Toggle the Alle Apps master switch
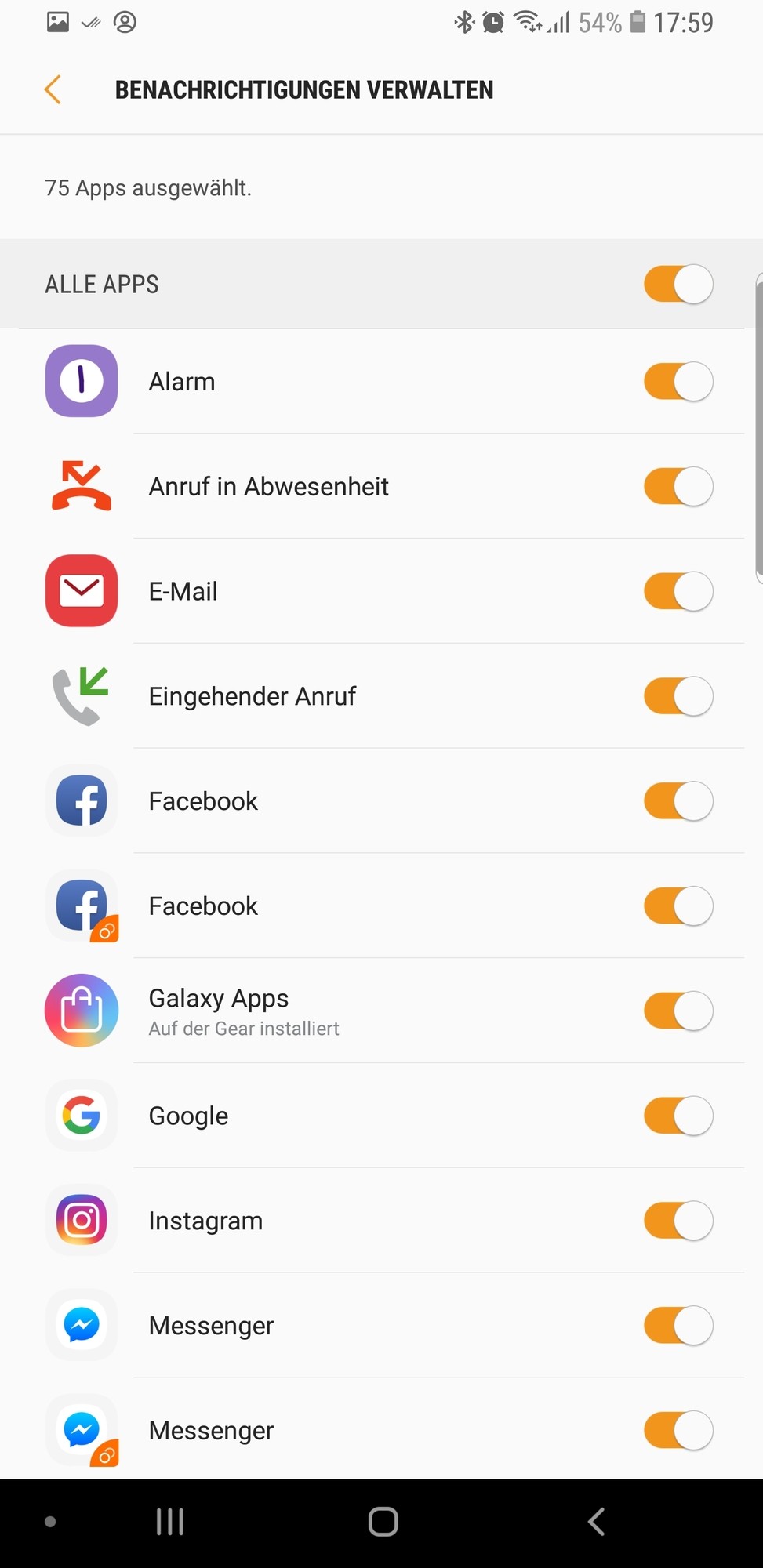The image size is (763, 1568). [x=678, y=284]
